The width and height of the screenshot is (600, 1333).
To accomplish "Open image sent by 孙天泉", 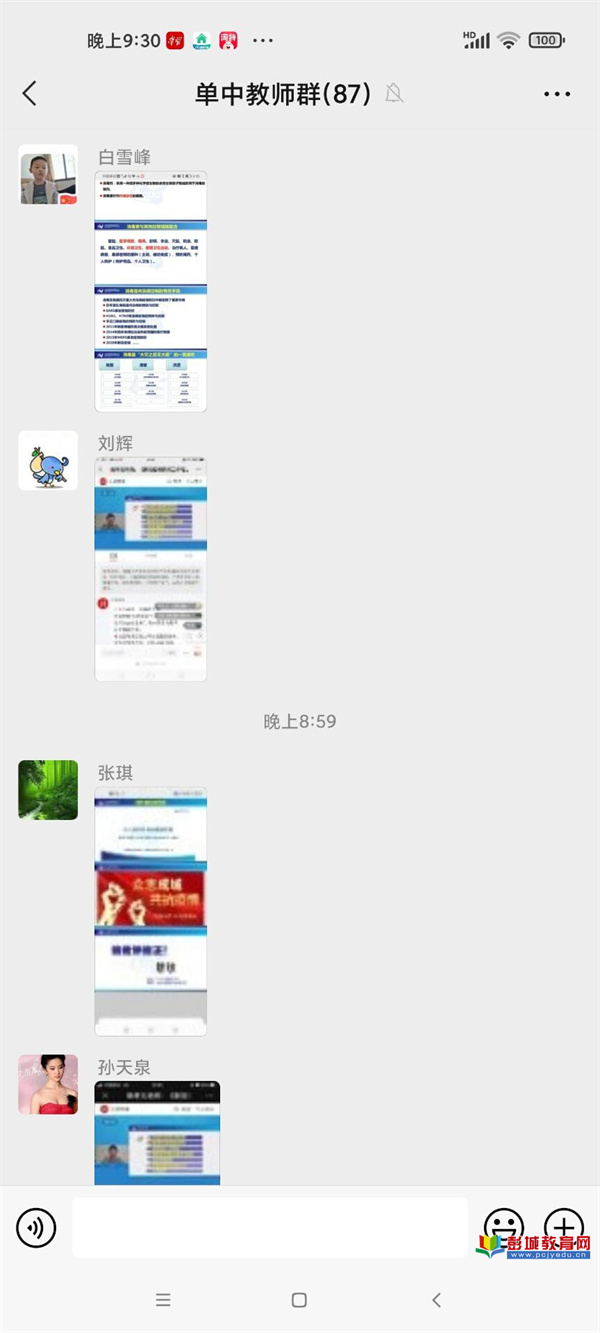I will (x=157, y=1132).
